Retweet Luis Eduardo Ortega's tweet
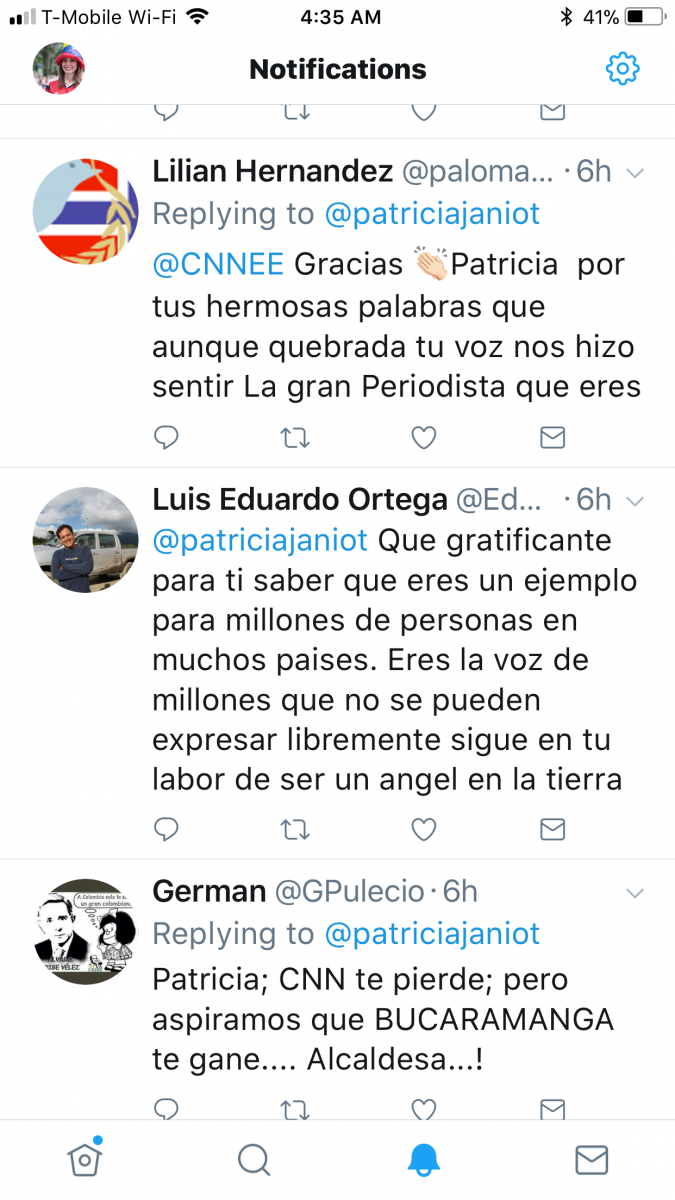 [296, 829]
